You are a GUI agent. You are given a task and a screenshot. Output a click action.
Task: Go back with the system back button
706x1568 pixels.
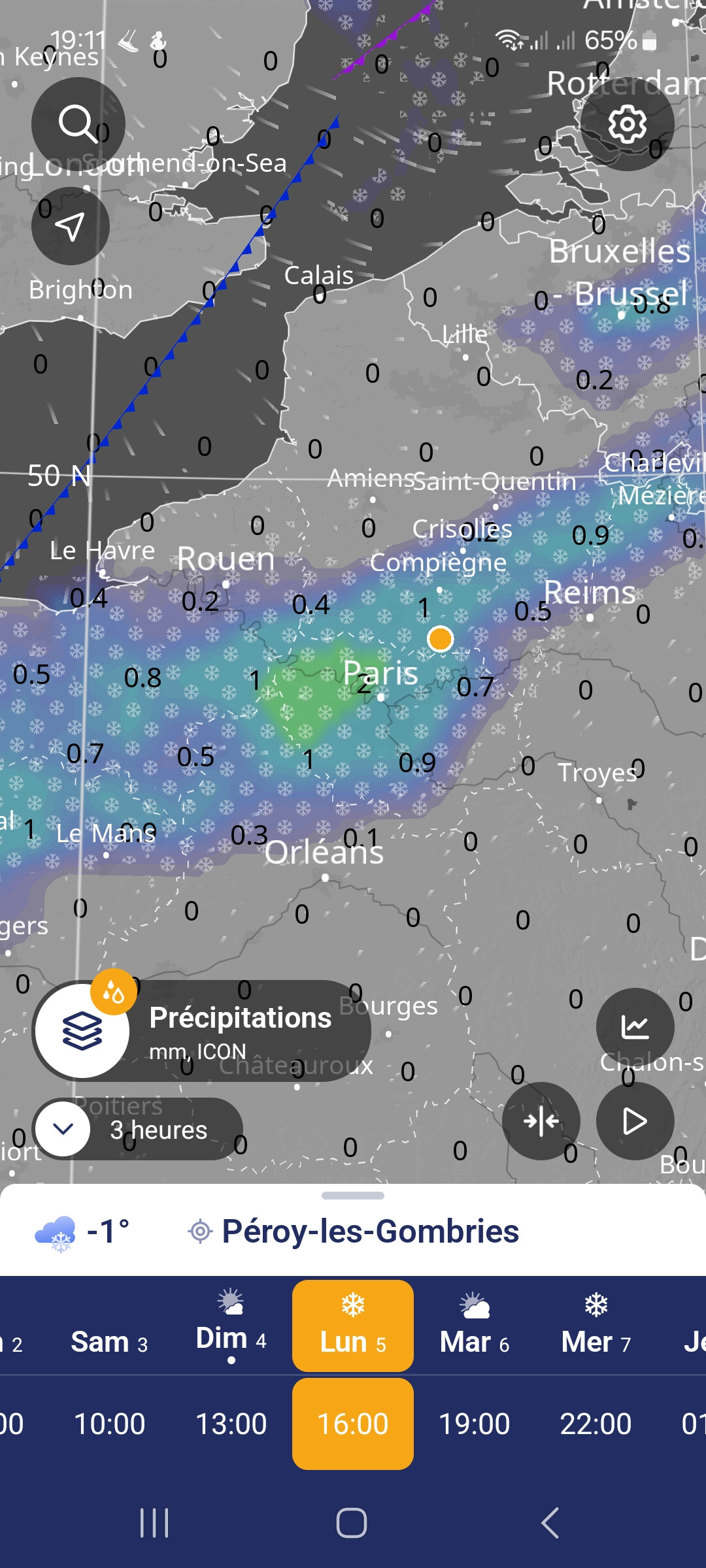pos(550,1523)
